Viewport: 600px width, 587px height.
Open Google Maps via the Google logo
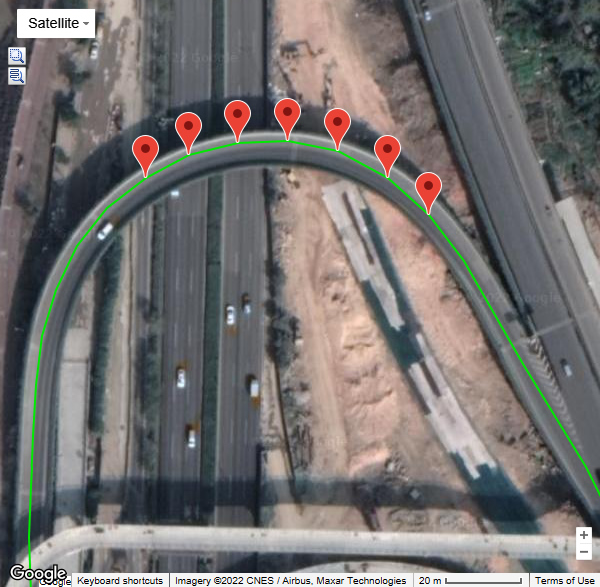tap(37, 574)
